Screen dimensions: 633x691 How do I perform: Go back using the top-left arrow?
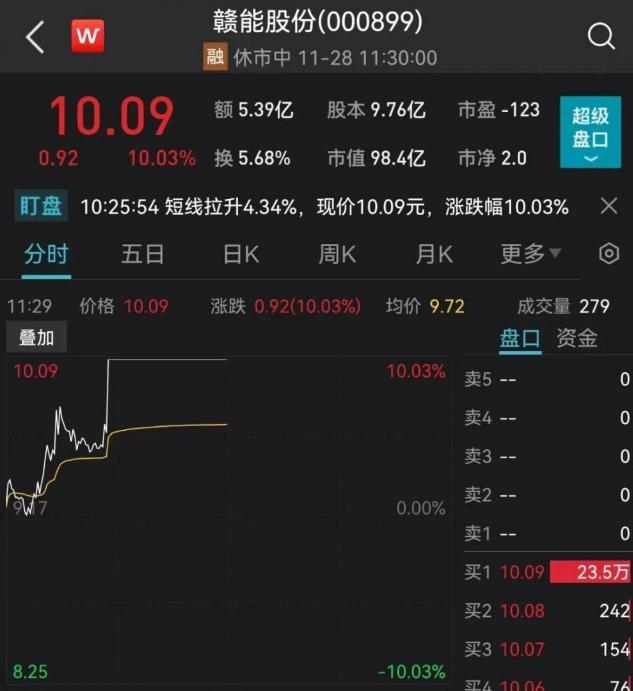[x=35, y=38]
